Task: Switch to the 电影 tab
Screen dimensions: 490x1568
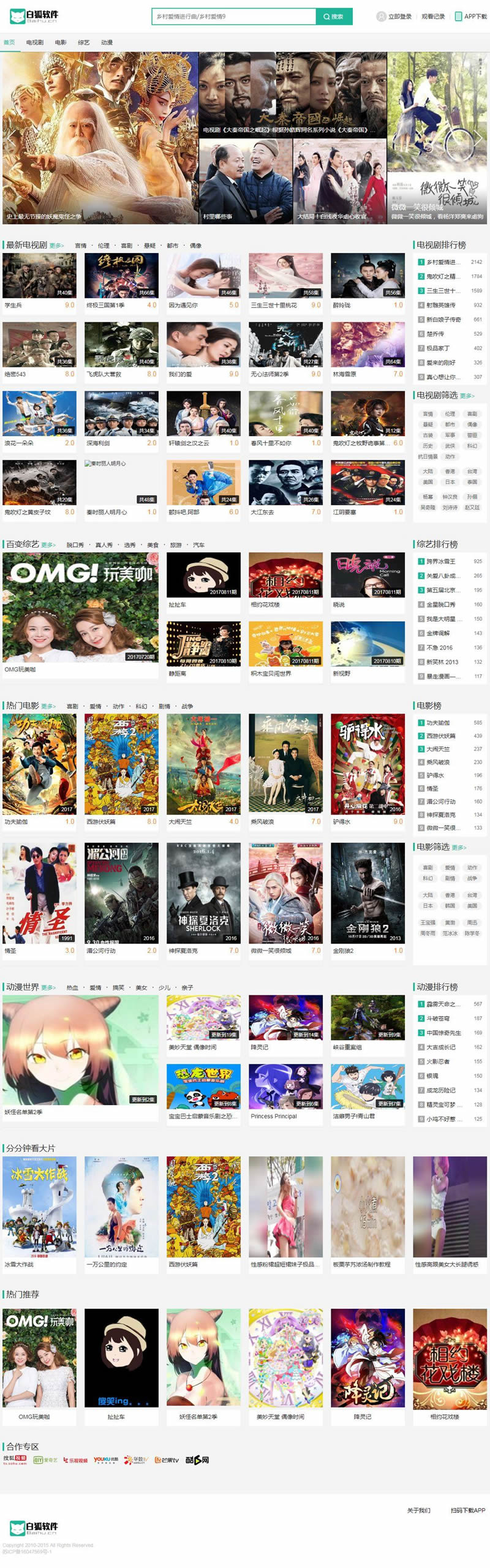Action: click(61, 42)
